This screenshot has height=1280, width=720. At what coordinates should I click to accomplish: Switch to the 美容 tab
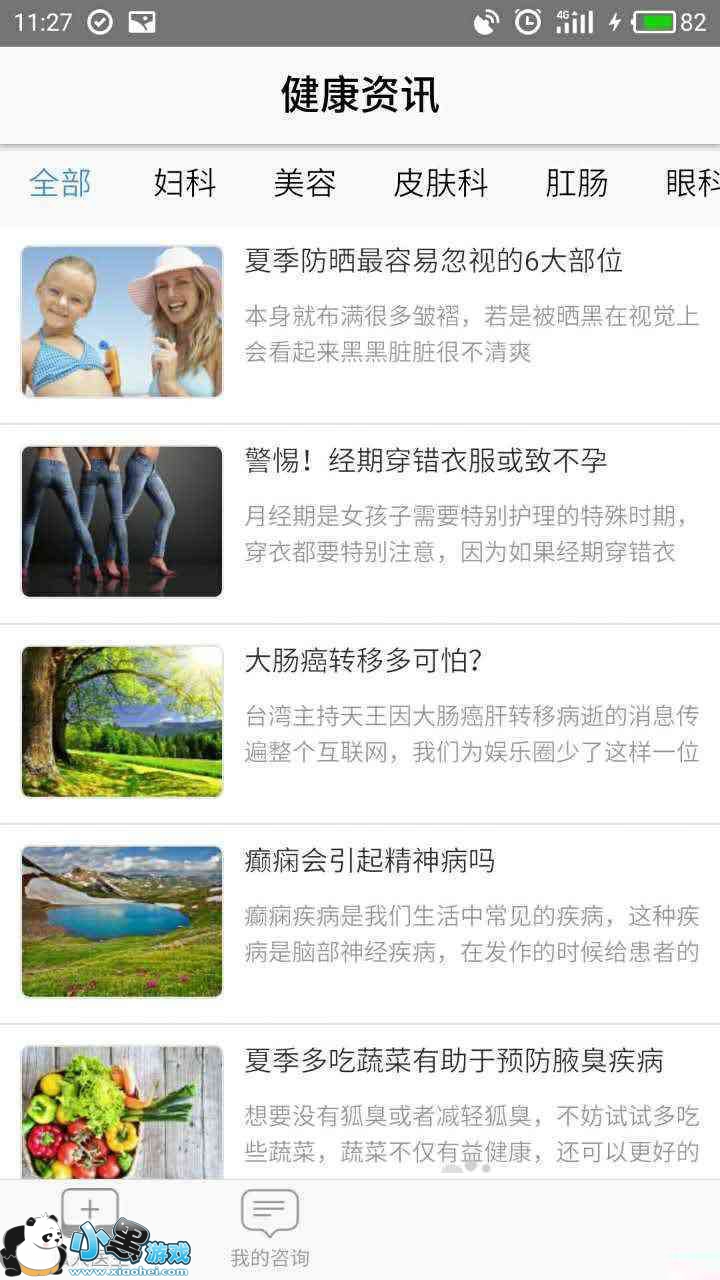point(304,184)
